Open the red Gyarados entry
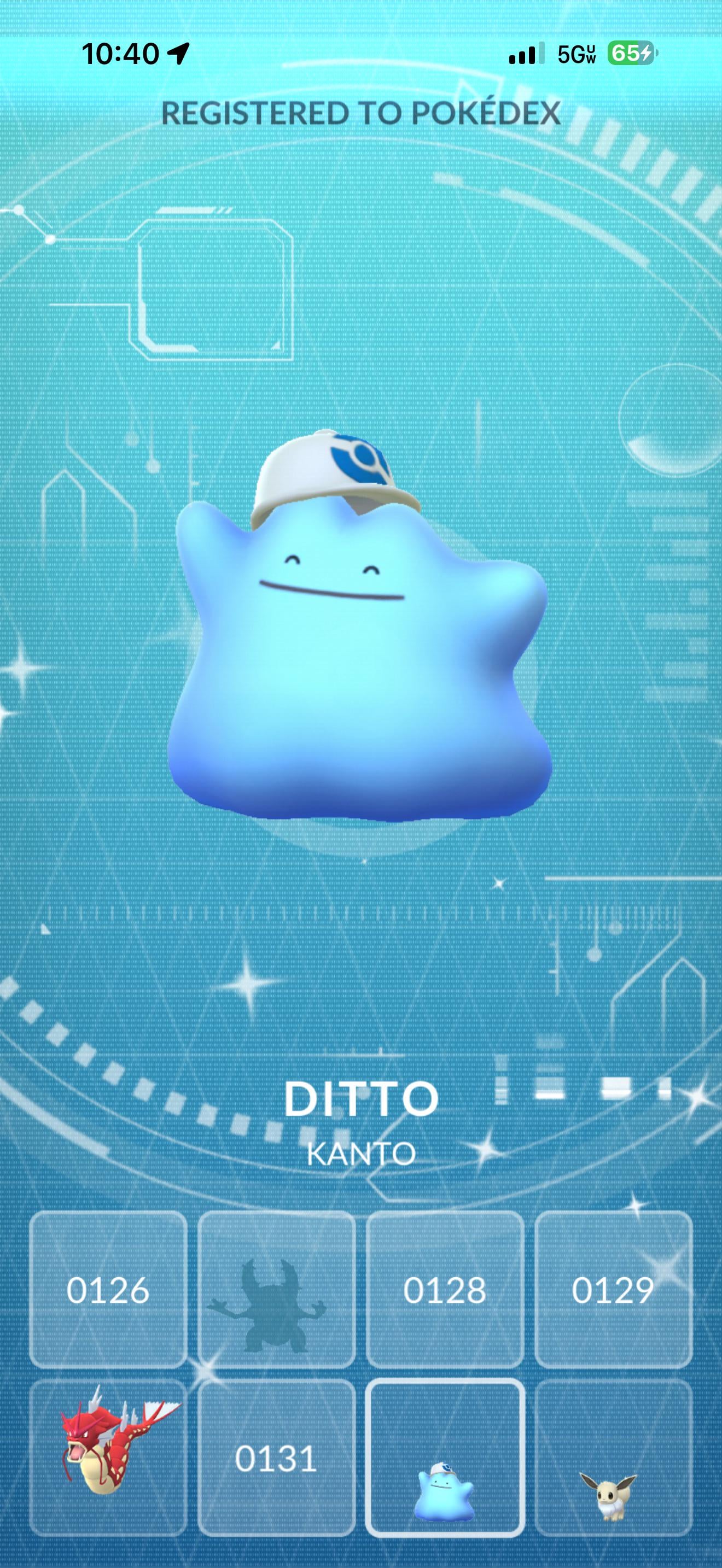Viewport: 722px width, 1568px height. click(x=108, y=1458)
